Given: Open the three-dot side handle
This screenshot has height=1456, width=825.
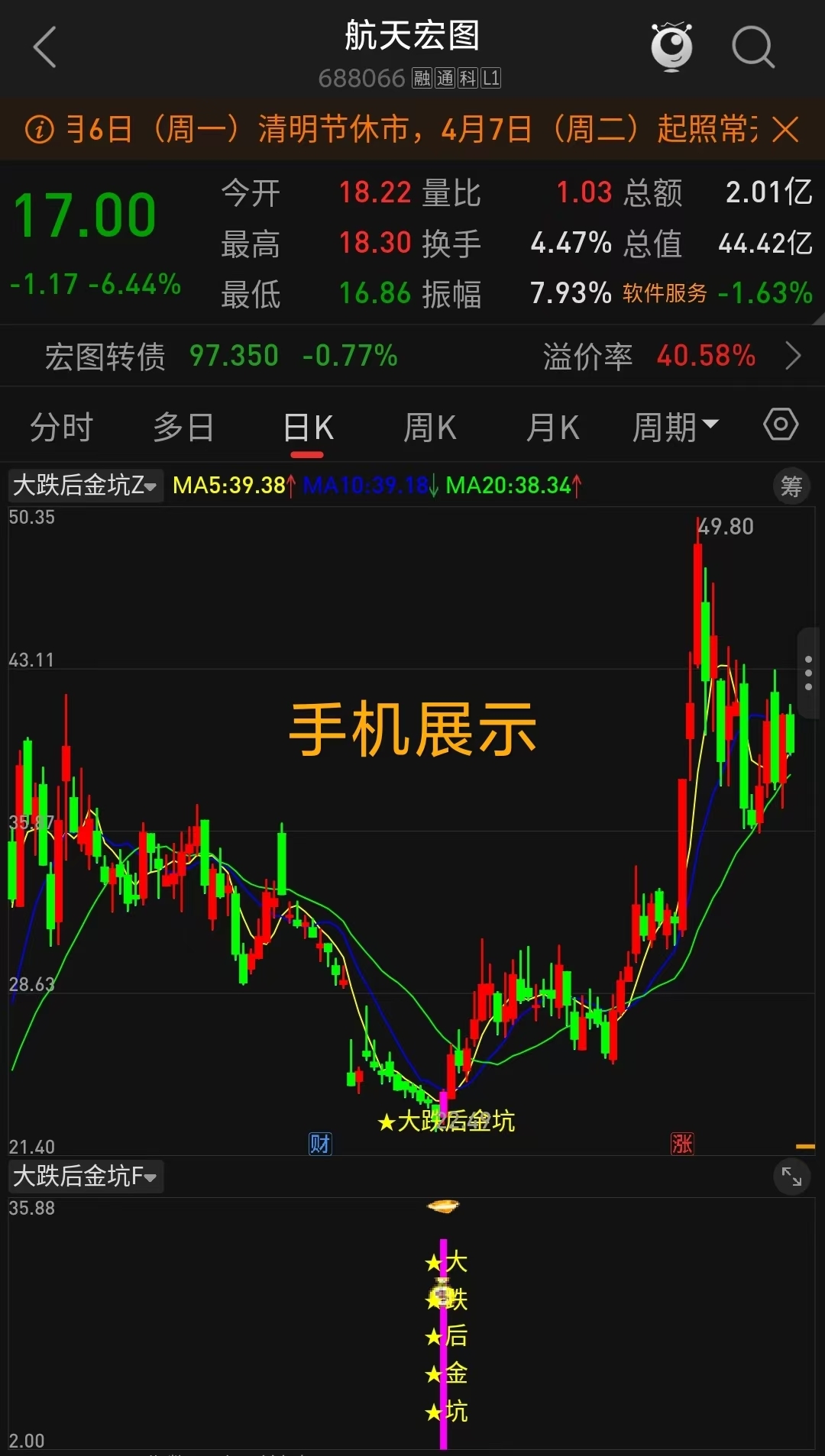Looking at the screenshot, I should pos(808,673).
